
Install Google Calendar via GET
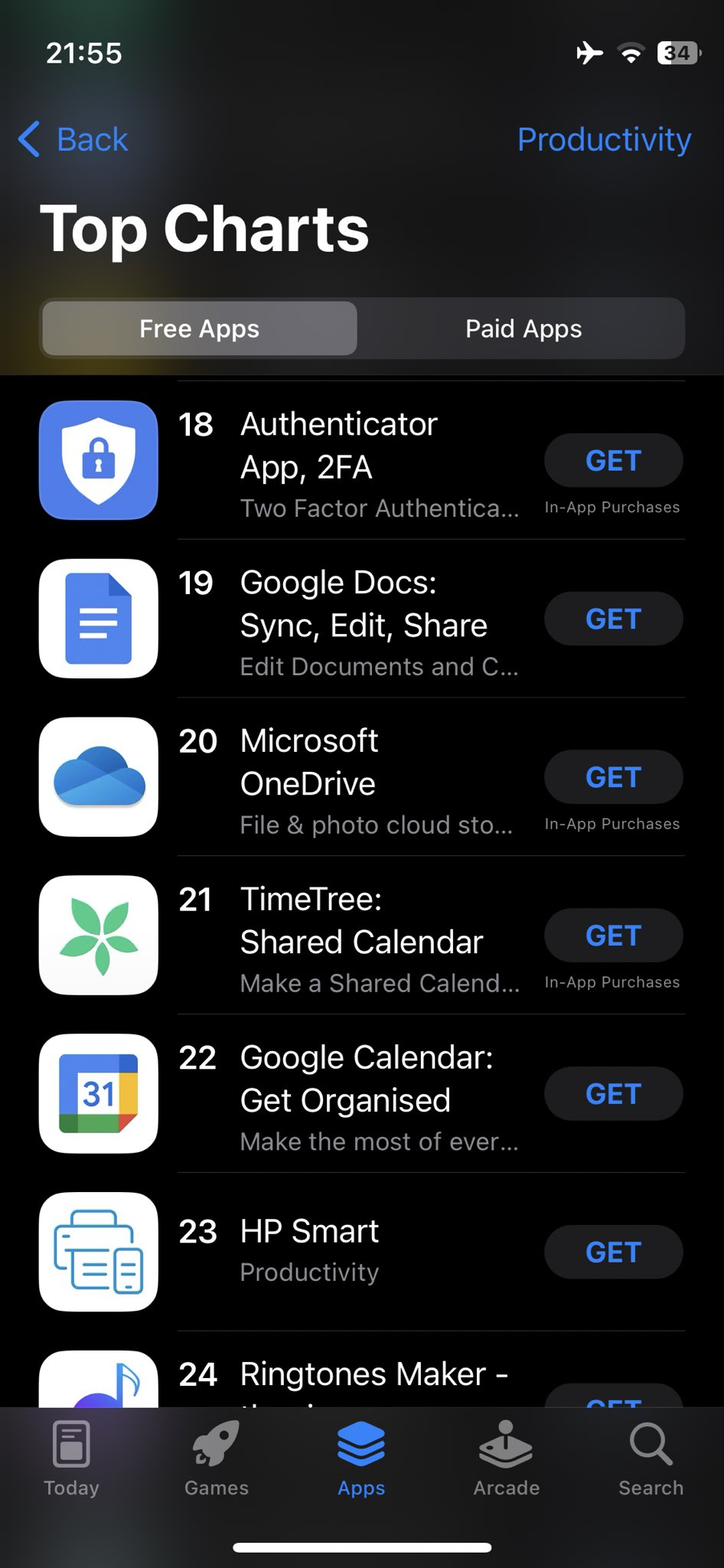(613, 1094)
